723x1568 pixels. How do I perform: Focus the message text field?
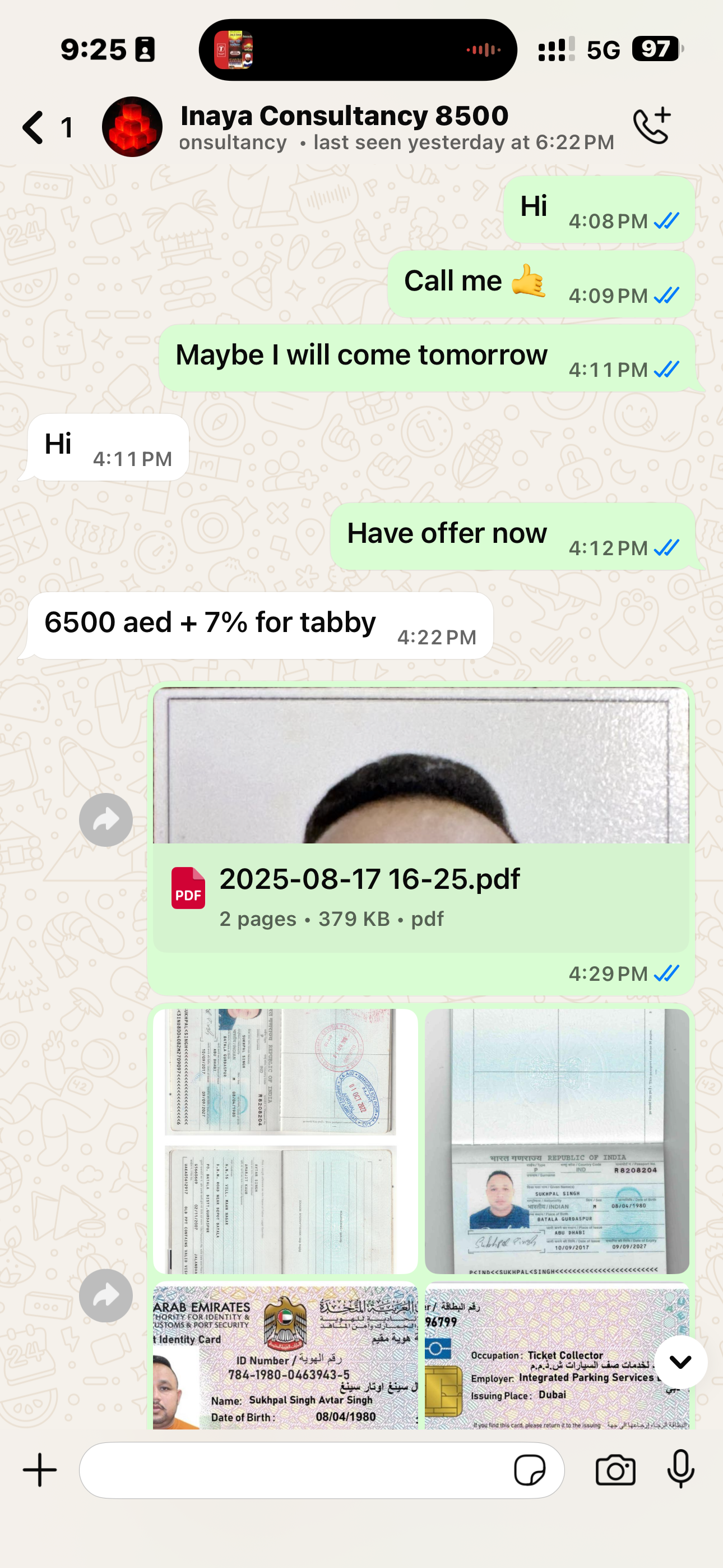tap(292, 1470)
